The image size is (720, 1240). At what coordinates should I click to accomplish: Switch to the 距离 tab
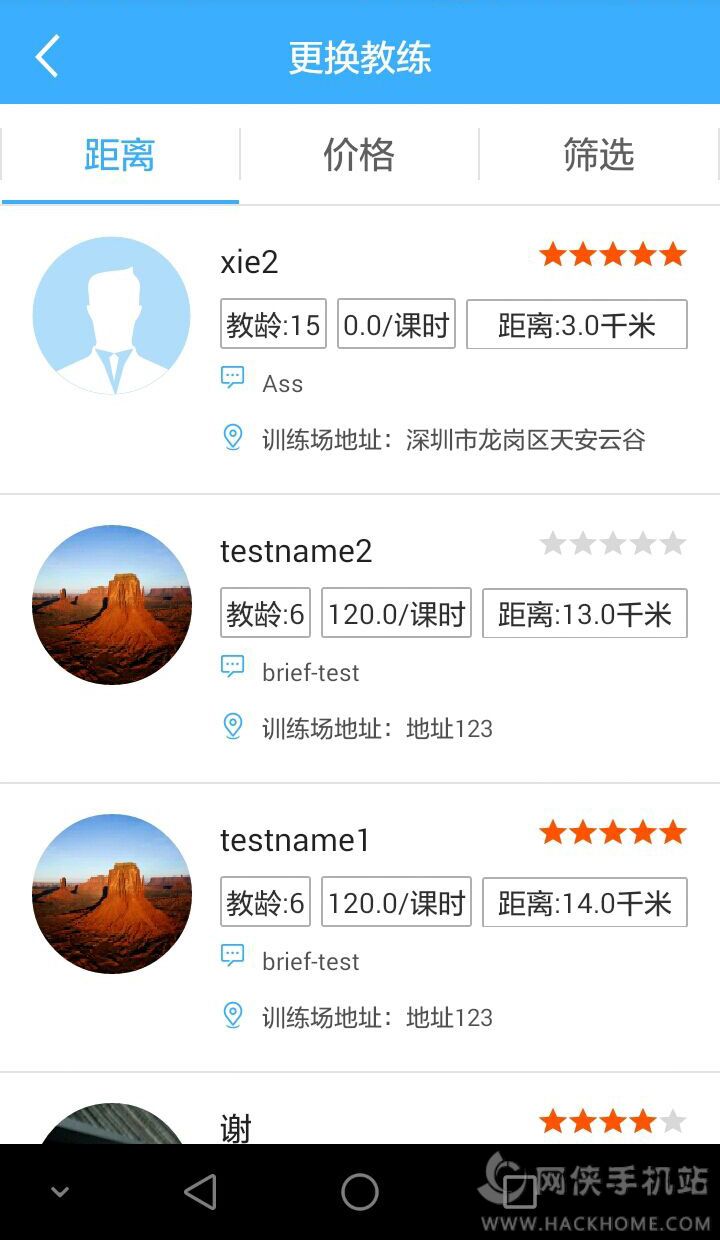tap(120, 156)
